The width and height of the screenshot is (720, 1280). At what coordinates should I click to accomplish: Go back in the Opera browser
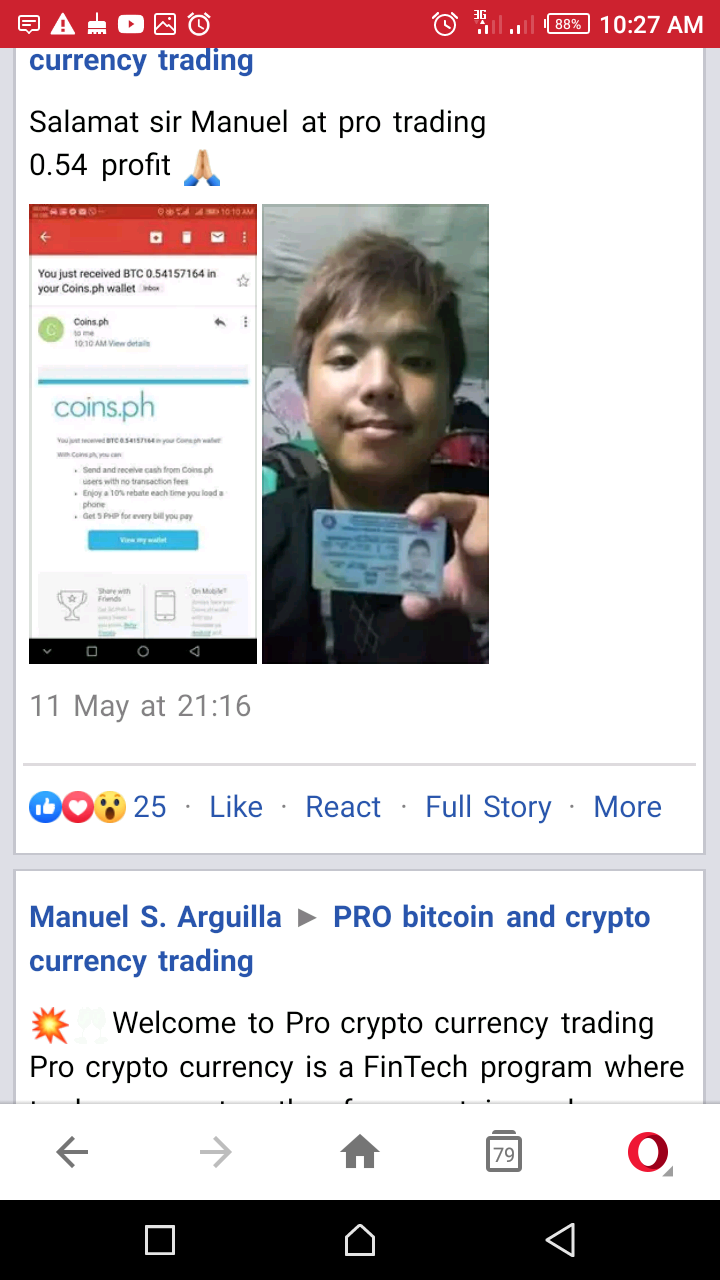[x=72, y=1153]
